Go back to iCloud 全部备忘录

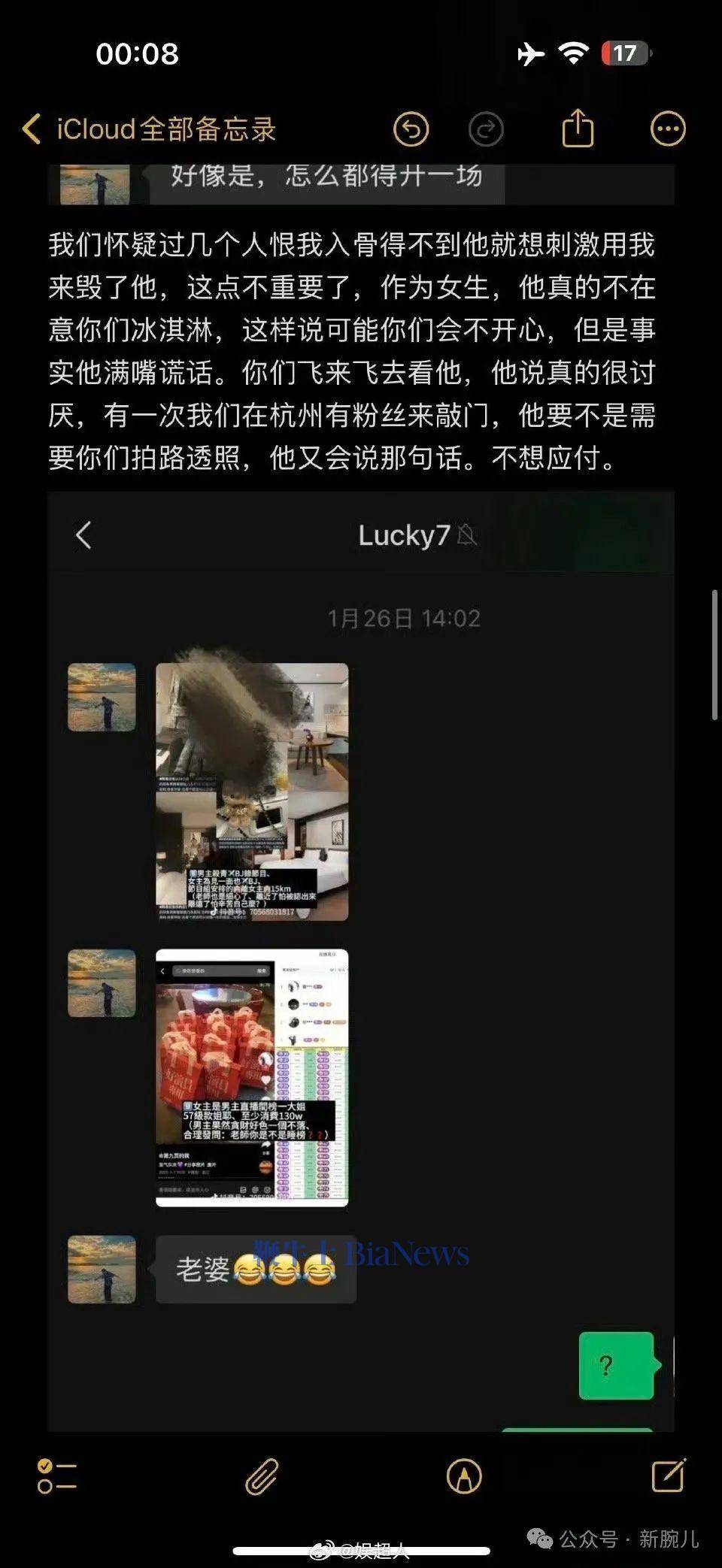pyautogui.click(x=149, y=129)
